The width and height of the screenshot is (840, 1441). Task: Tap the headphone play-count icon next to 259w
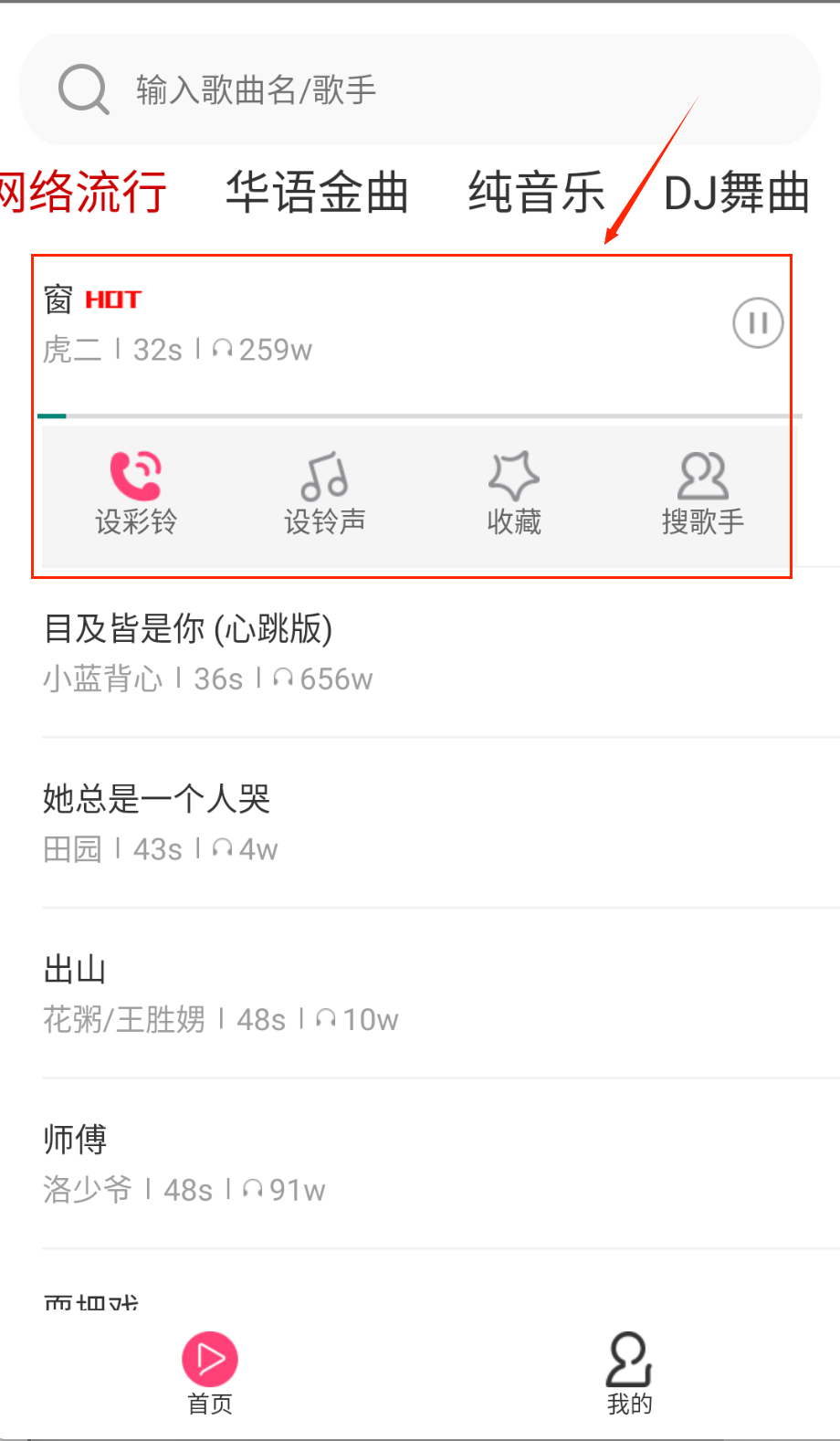(x=225, y=349)
